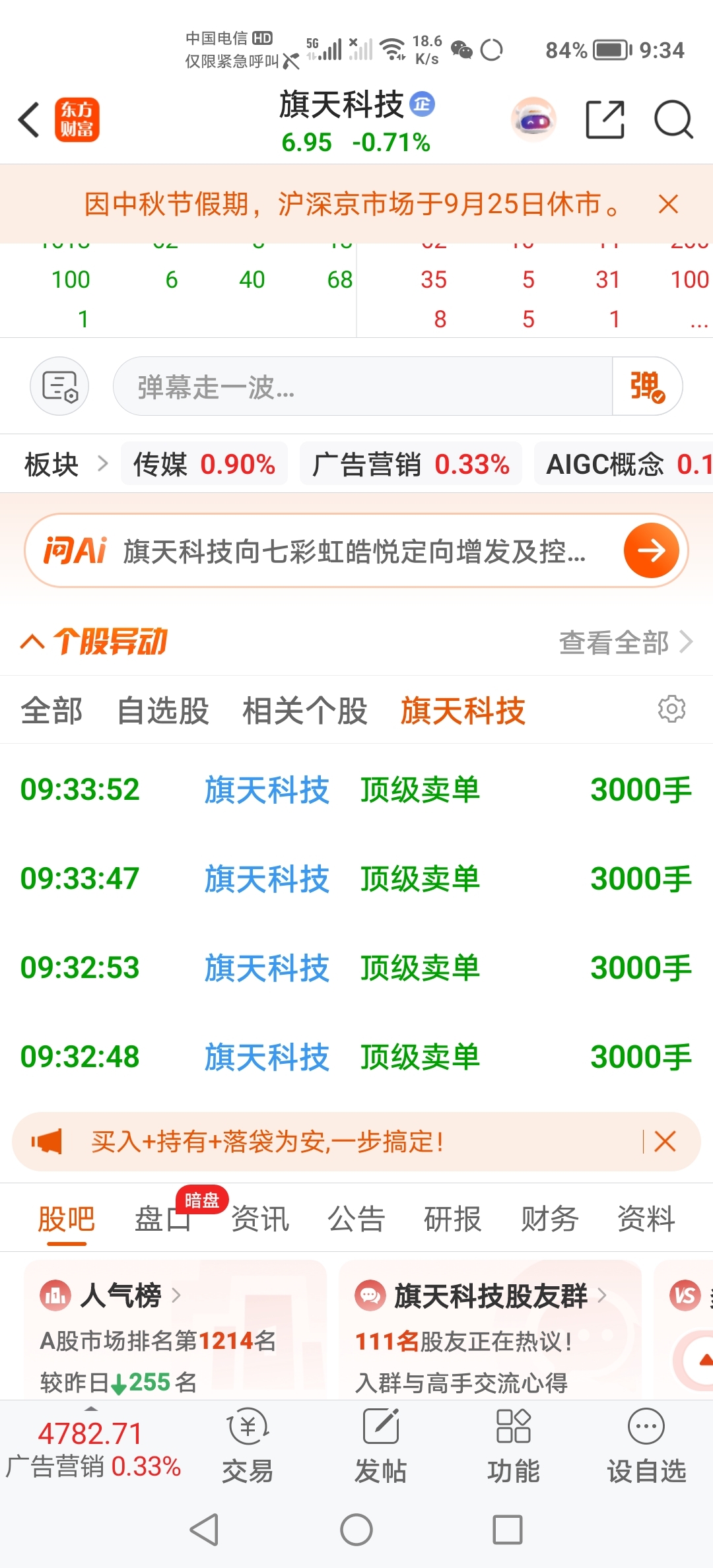
Task: Tap the orange arrow on 问AI banner
Action: (x=651, y=550)
